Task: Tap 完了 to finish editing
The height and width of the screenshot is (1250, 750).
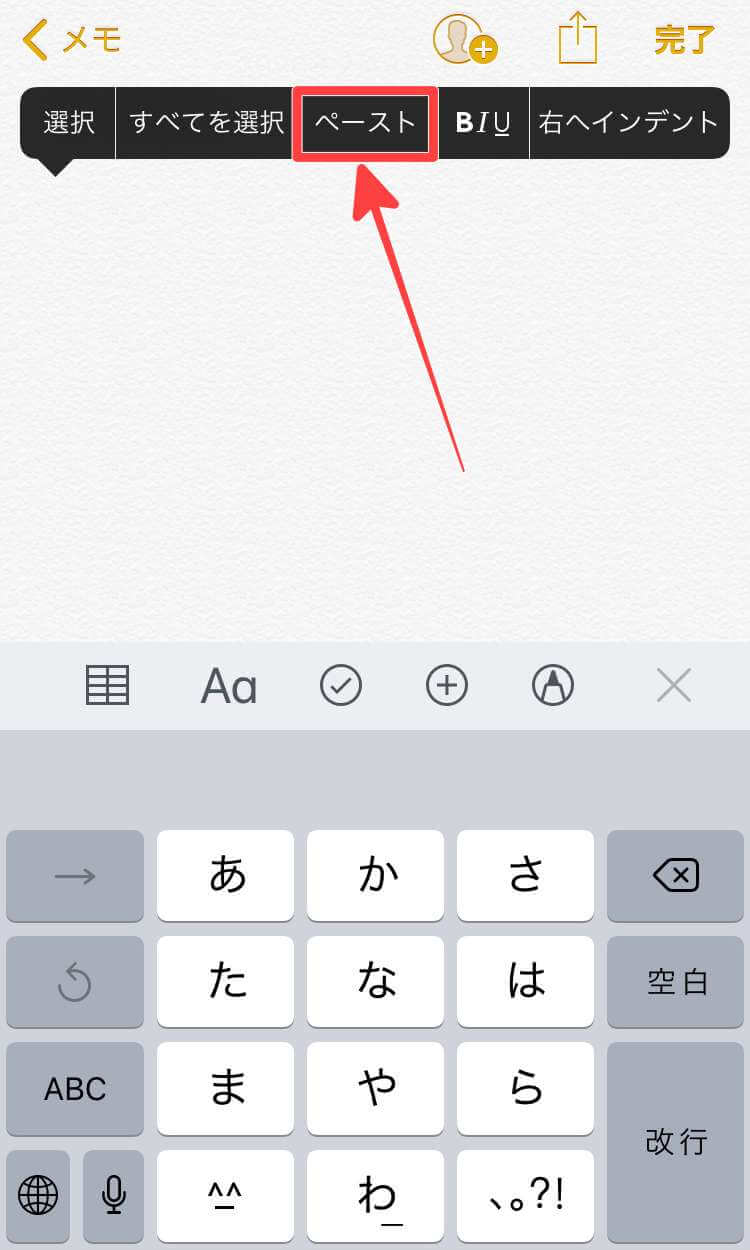Action: pyautogui.click(x=685, y=40)
